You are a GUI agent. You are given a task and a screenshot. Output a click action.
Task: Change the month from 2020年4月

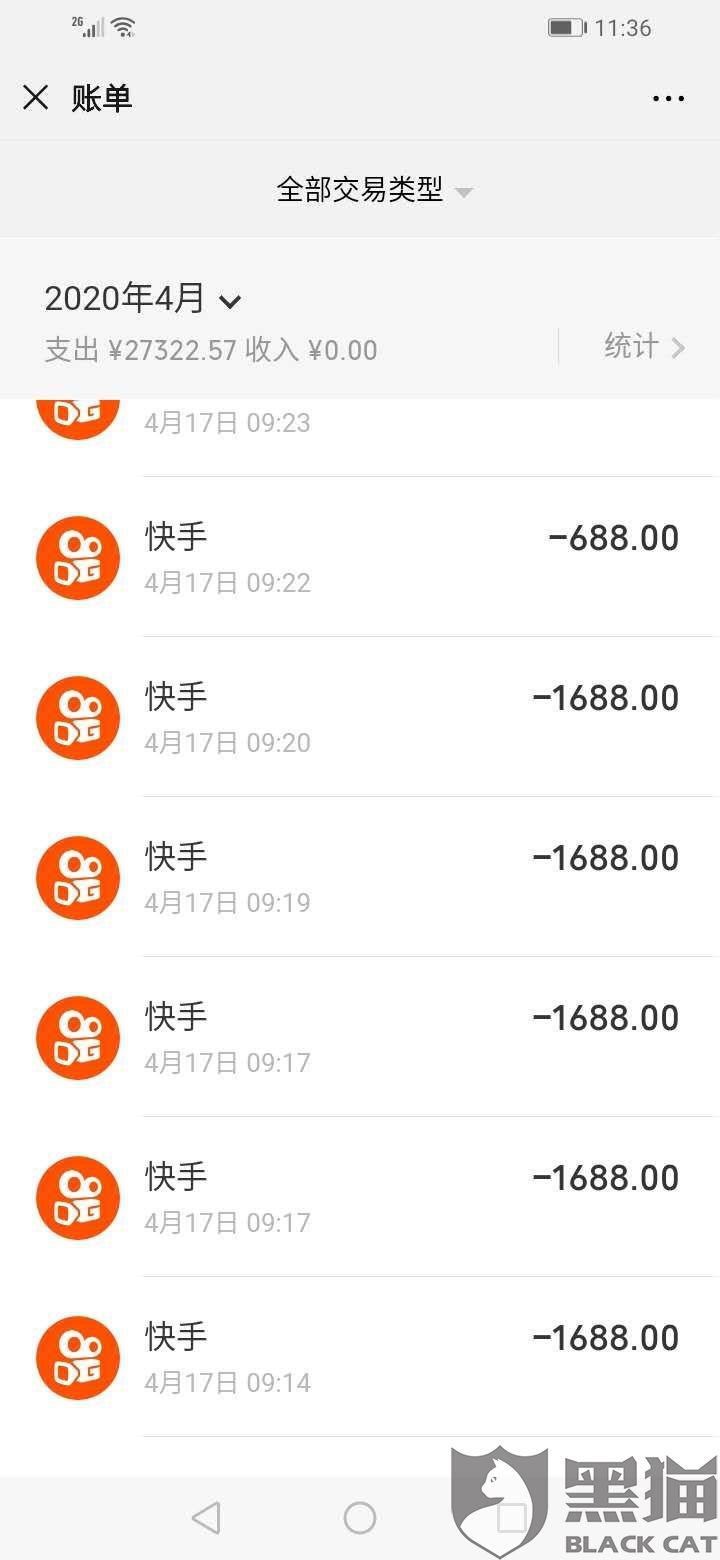coord(143,299)
